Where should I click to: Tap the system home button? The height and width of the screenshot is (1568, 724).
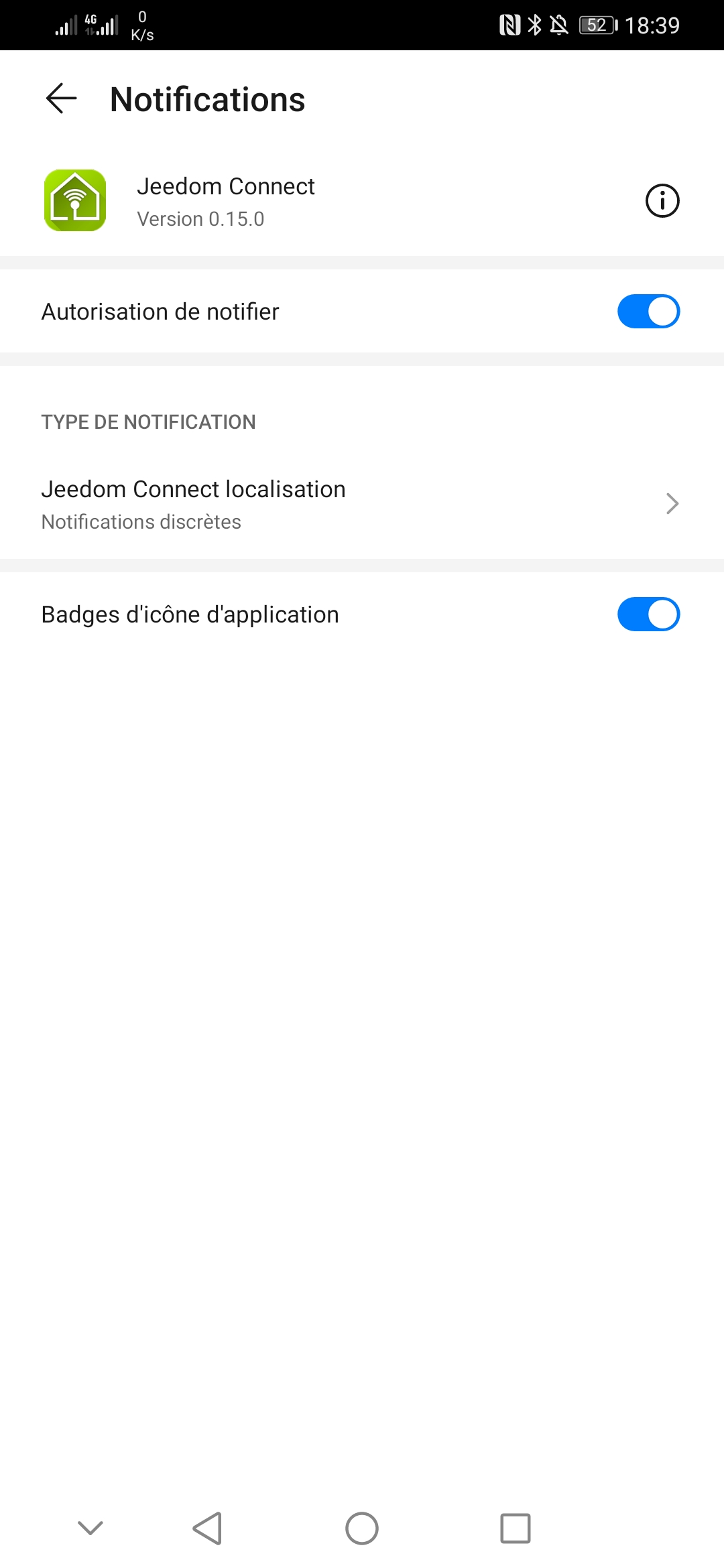(x=362, y=1528)
